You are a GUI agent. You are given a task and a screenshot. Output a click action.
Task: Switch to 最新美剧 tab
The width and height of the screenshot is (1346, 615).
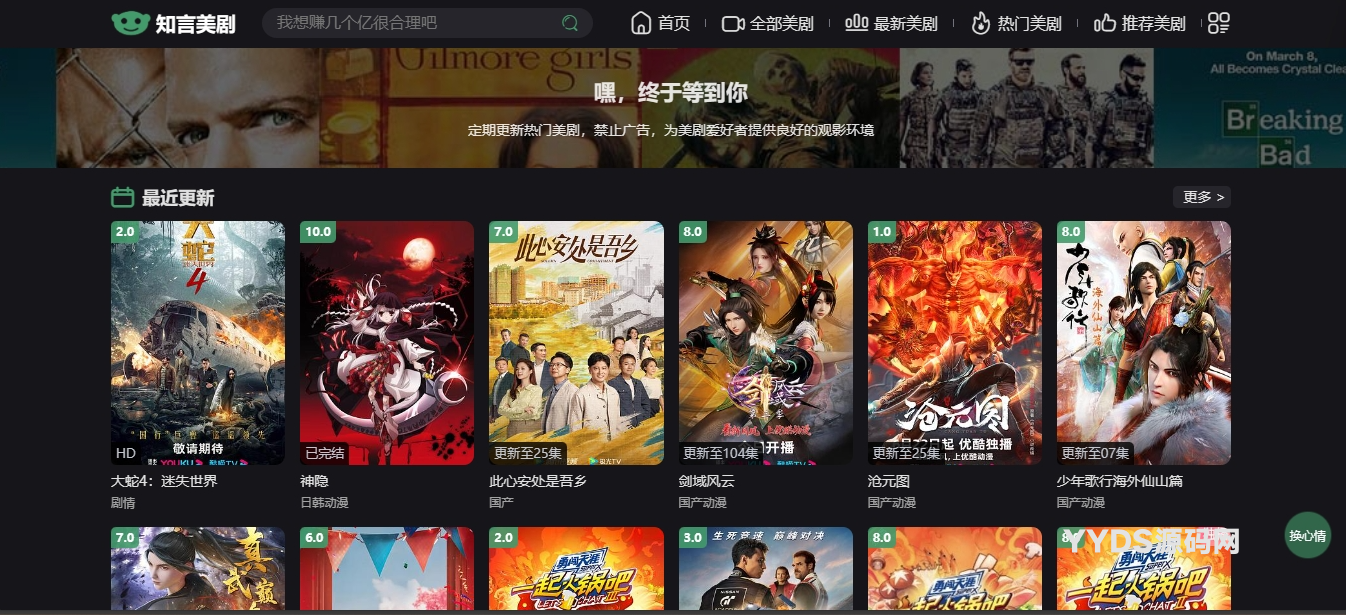(892, 23)
